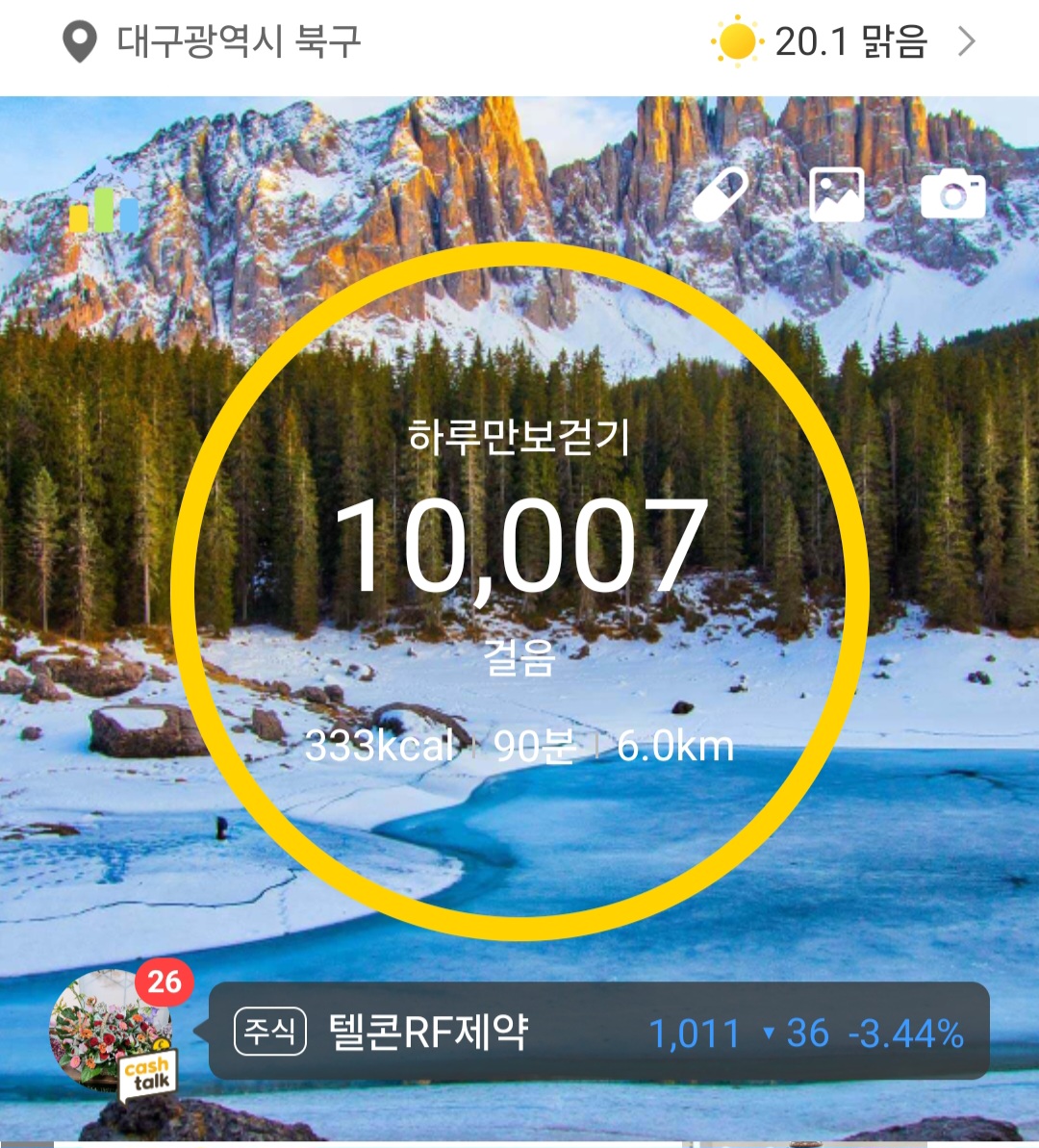
Task: Open the cash talk profile with 26 badge
Action: (x=113, y=1032)
